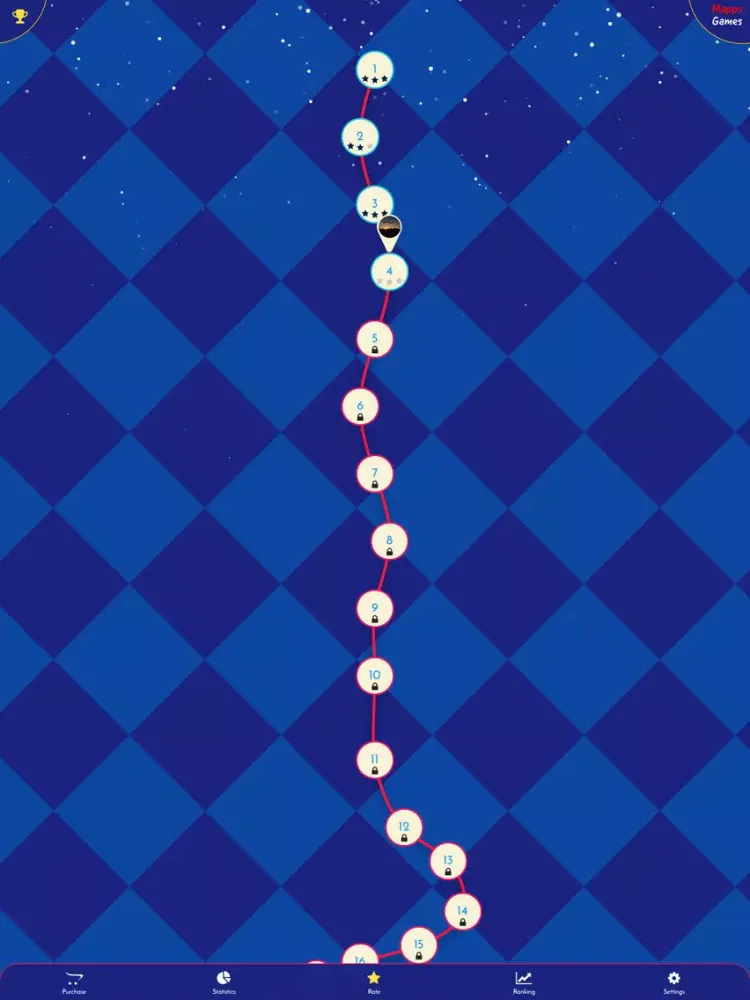Tap locked level 6
This screenshot has height=1000, width=750.
[x=360, y=407]
